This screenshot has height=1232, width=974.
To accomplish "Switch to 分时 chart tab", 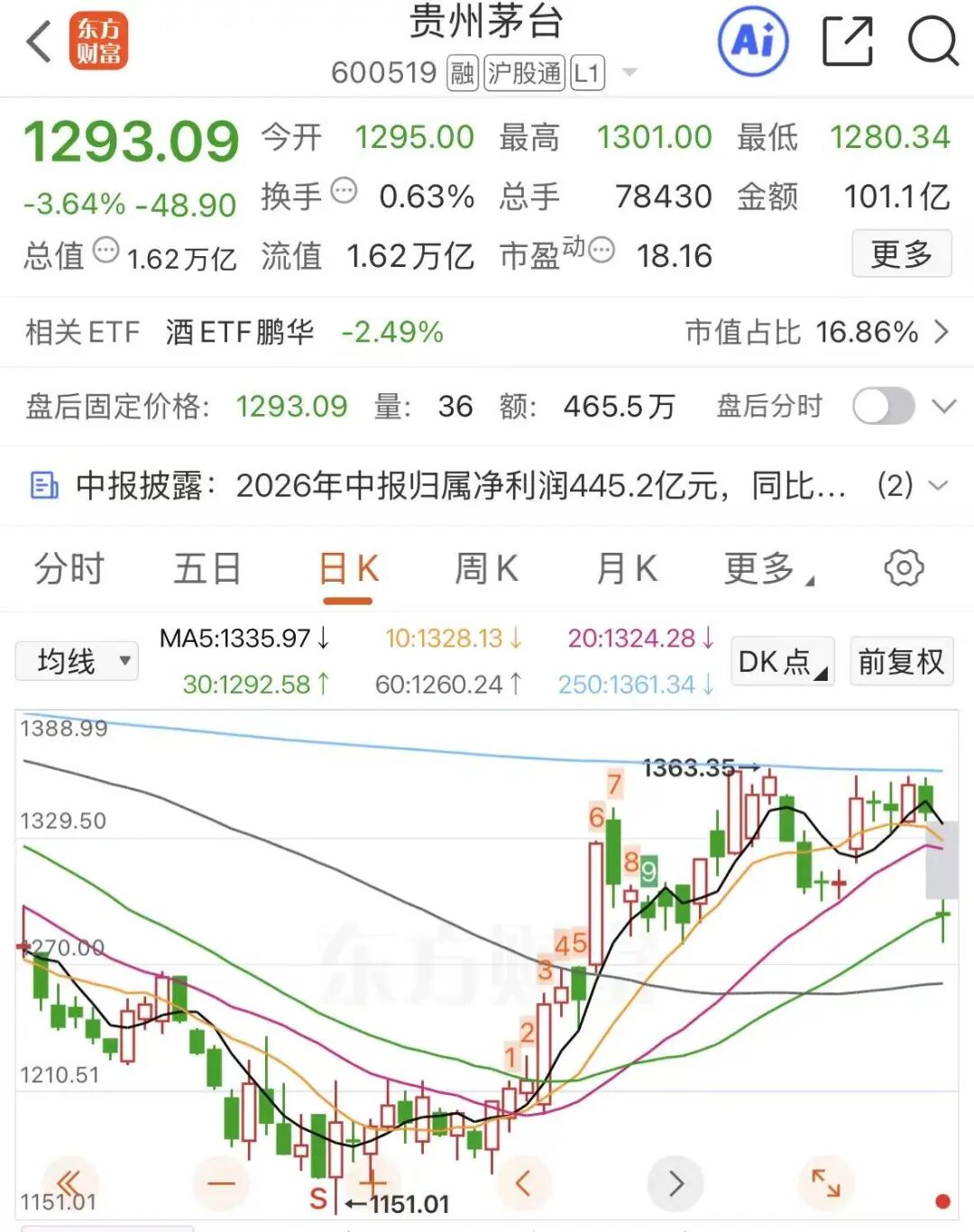I will point(69,569).
